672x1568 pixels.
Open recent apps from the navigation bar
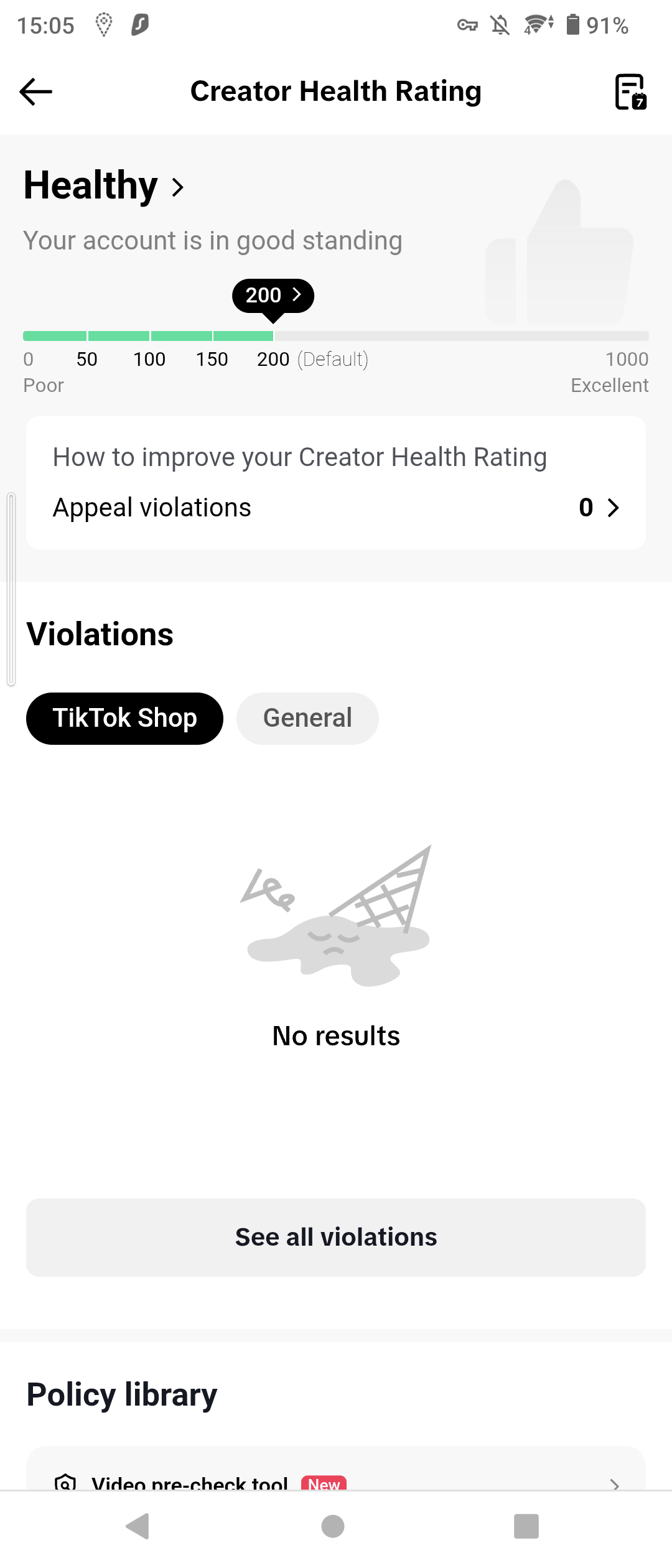[x=526, y=1526]
